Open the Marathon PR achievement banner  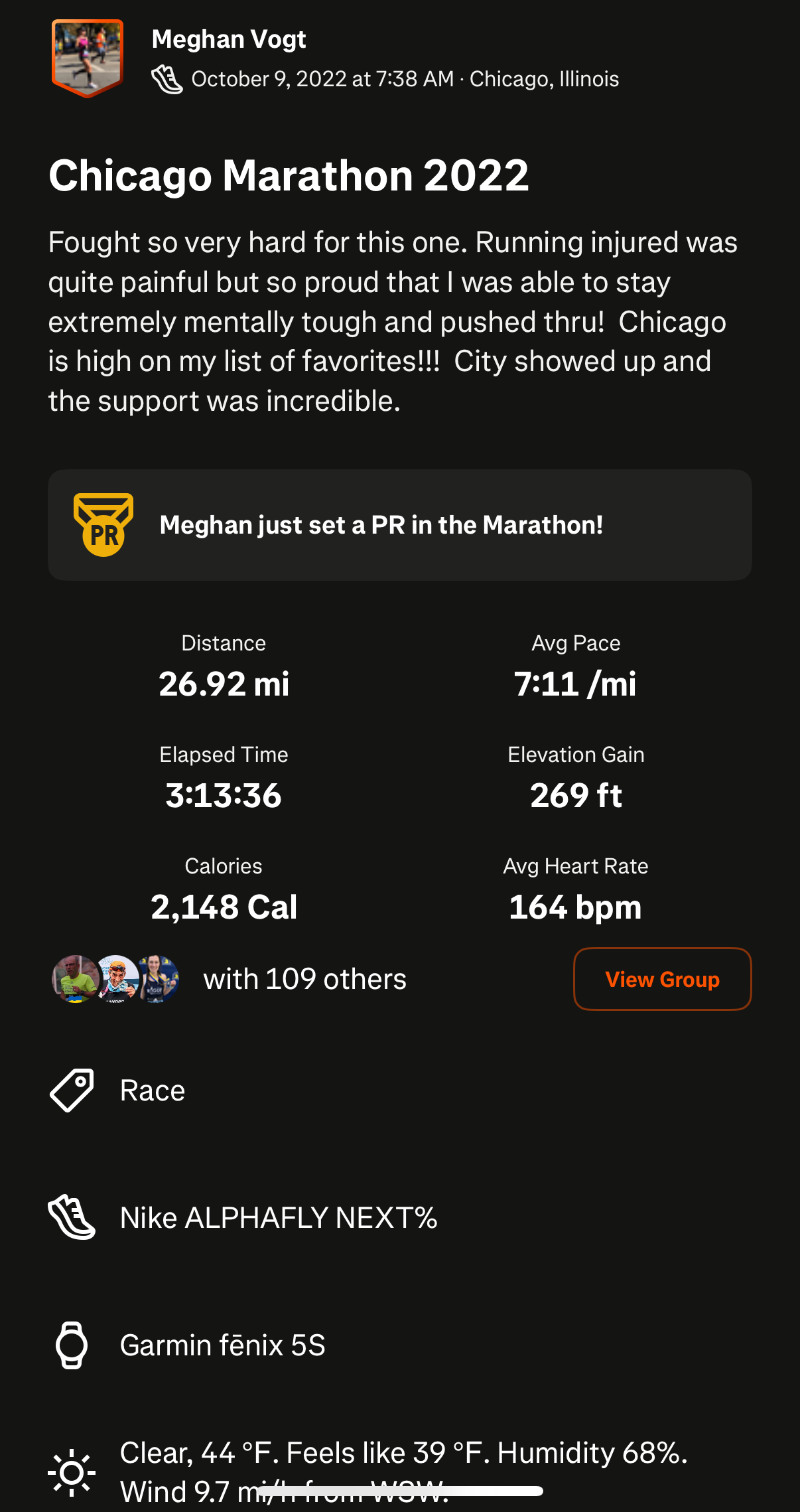(x=399, y=525)
